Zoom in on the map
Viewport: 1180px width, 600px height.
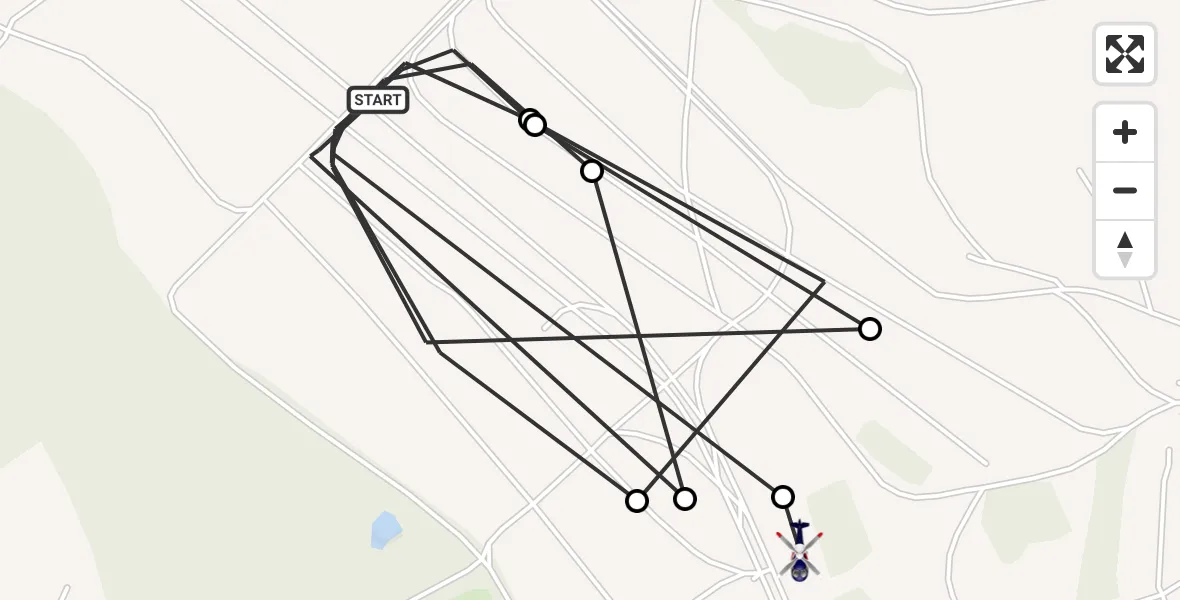[x=1124, y=132]
